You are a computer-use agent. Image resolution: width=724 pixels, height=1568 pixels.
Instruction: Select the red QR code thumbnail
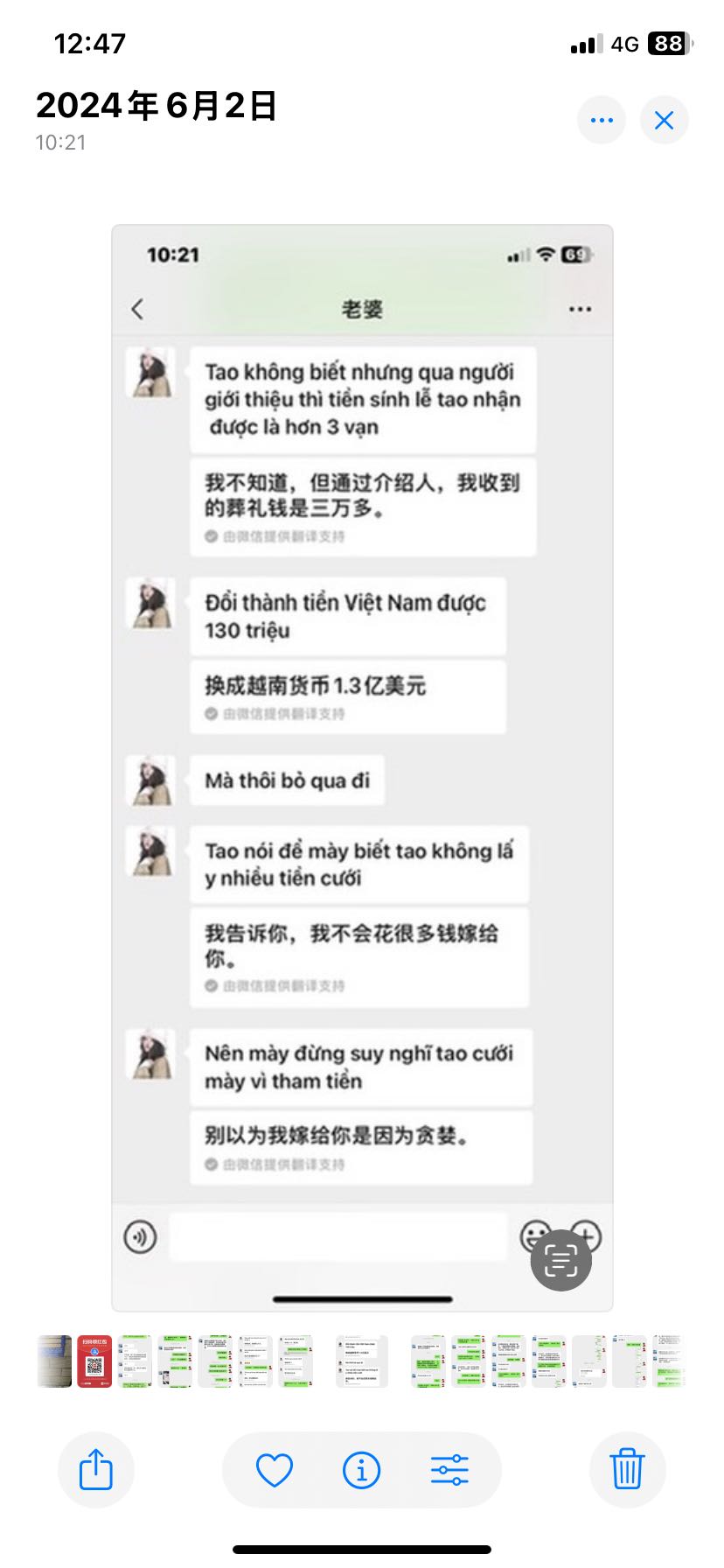click(x=94, y=1361)
